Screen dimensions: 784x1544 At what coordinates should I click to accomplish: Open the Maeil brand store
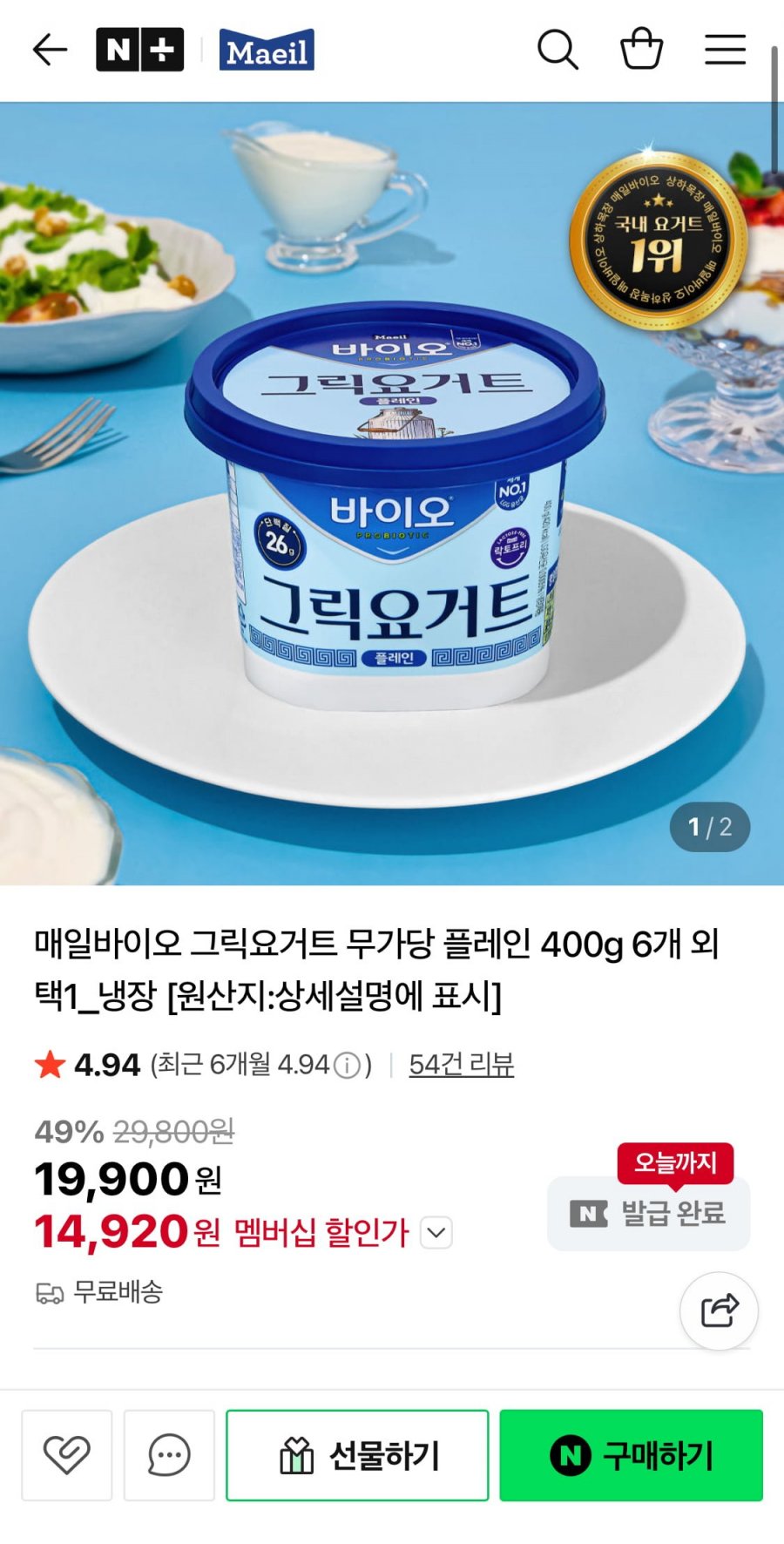tap(267, 50)
